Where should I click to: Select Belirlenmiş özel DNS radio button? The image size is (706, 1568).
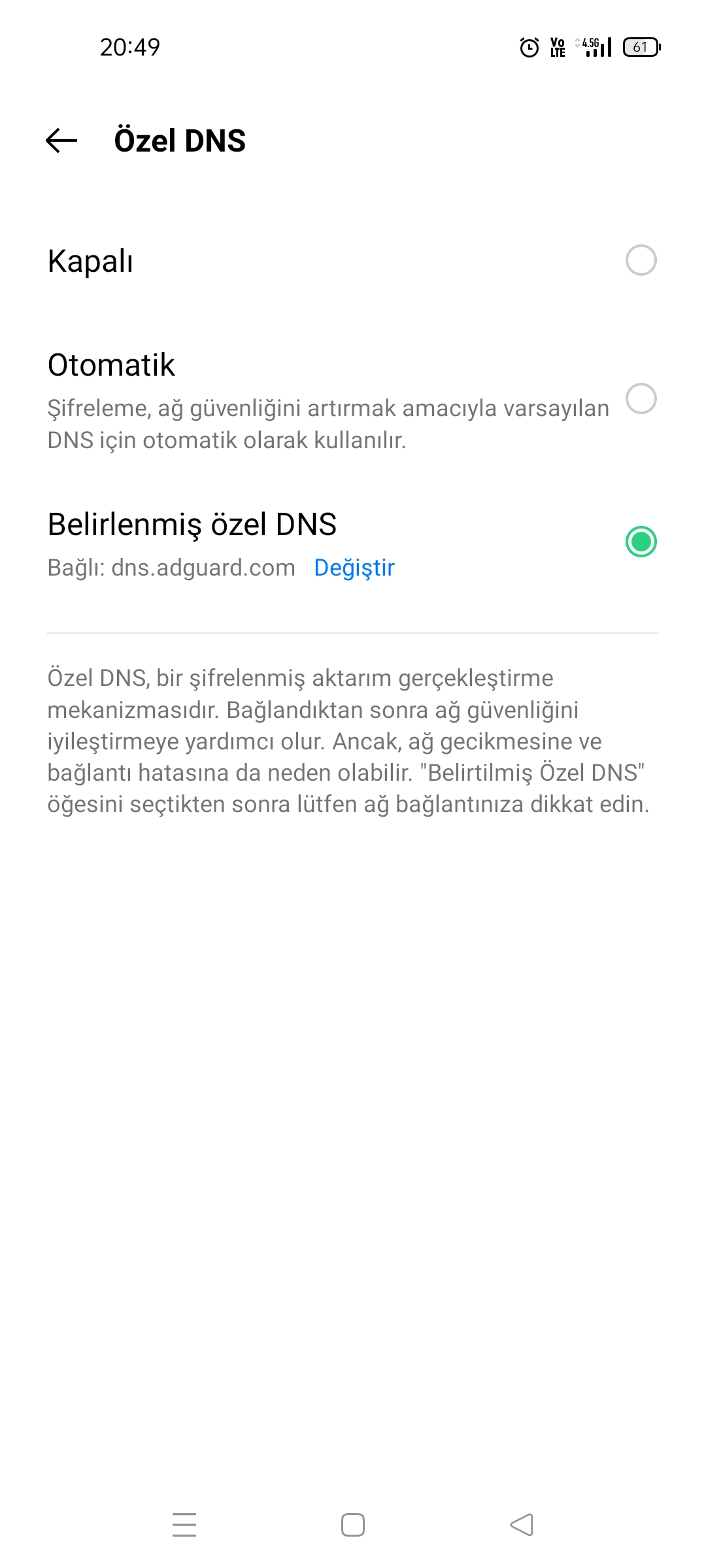641,542
